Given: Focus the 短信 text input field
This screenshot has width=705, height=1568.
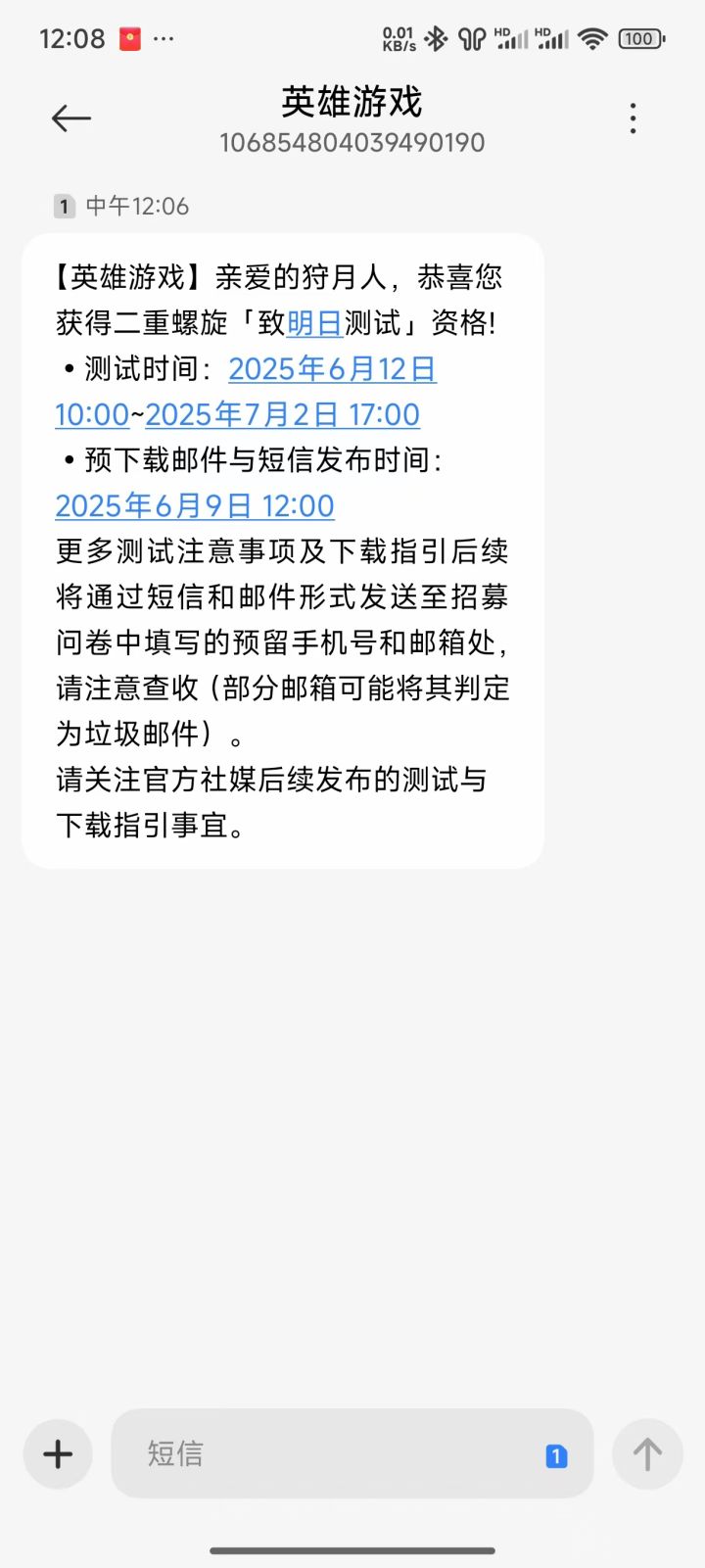Looking at the screenshot, I should coord(323,1453).
